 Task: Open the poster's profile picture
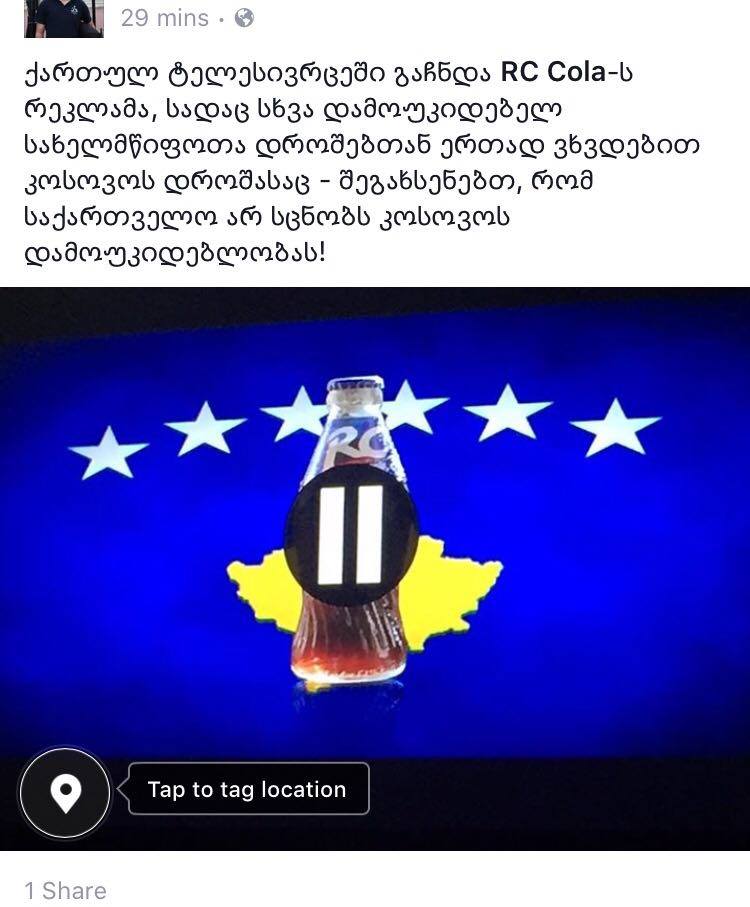[64, 15]
